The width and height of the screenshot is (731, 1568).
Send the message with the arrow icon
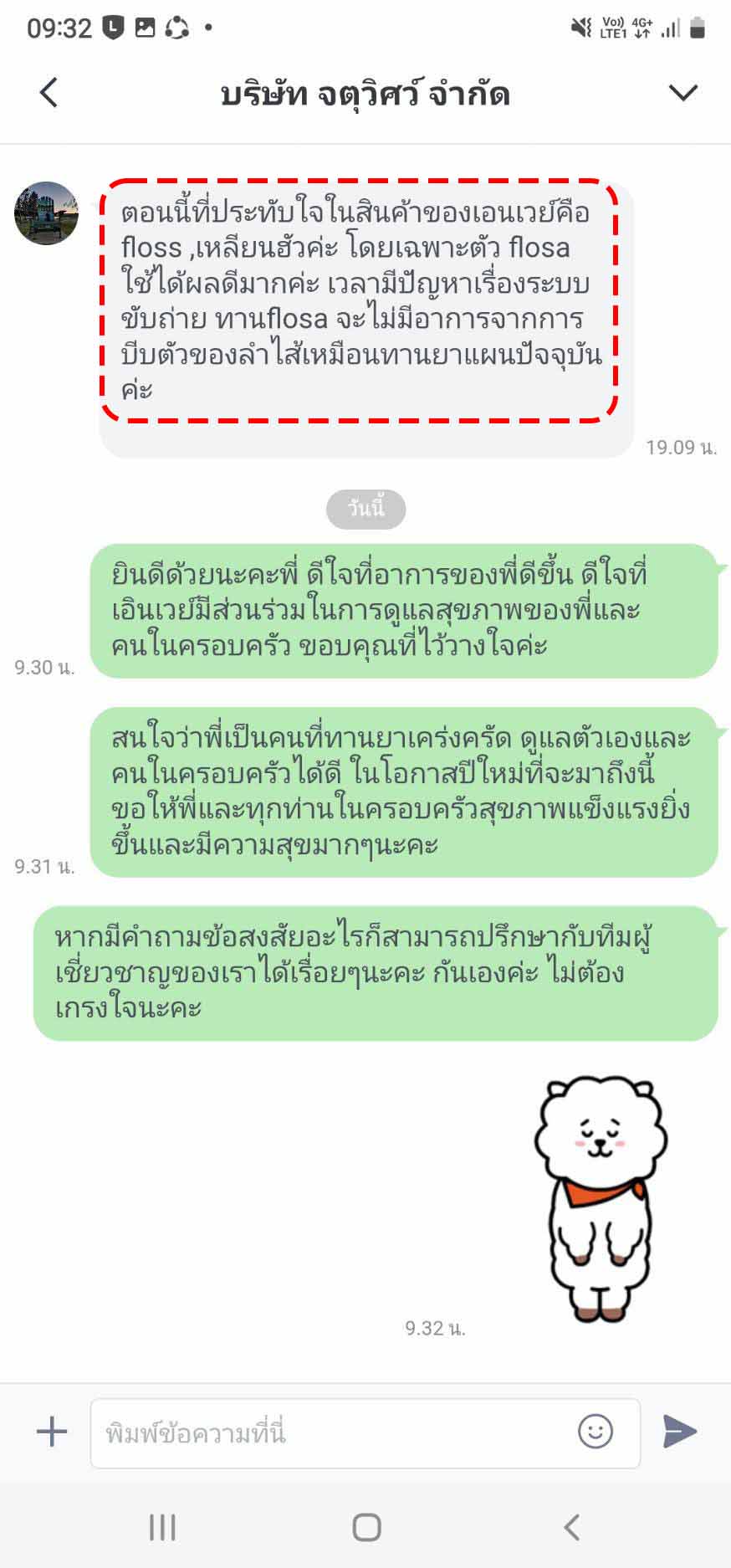(680, 1432)
